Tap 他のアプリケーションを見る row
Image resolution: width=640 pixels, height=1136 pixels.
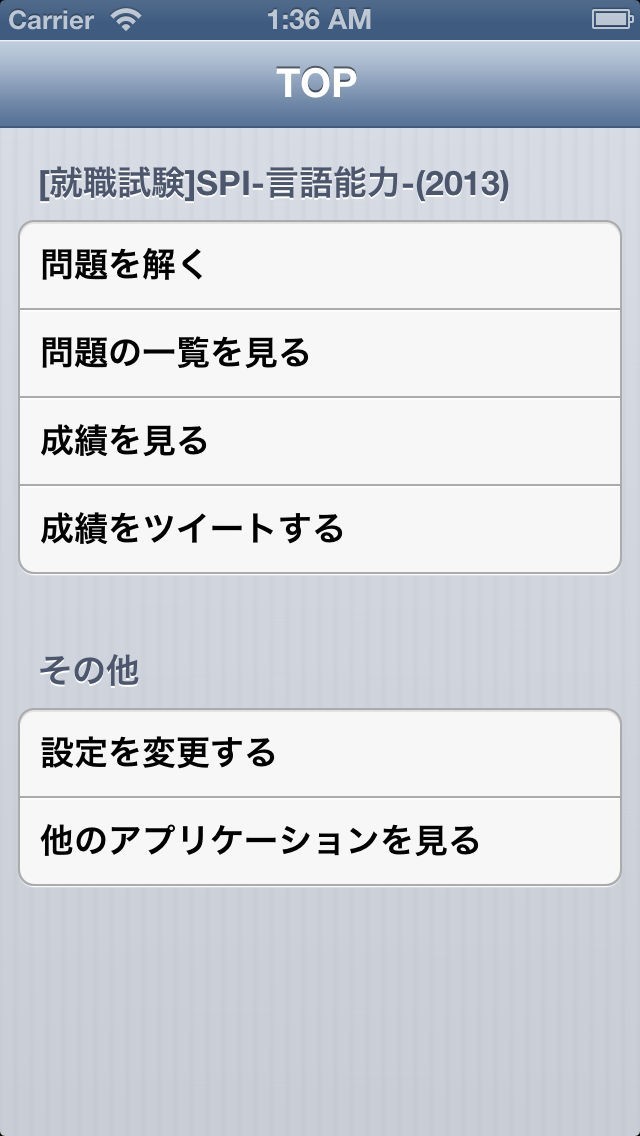320,841
